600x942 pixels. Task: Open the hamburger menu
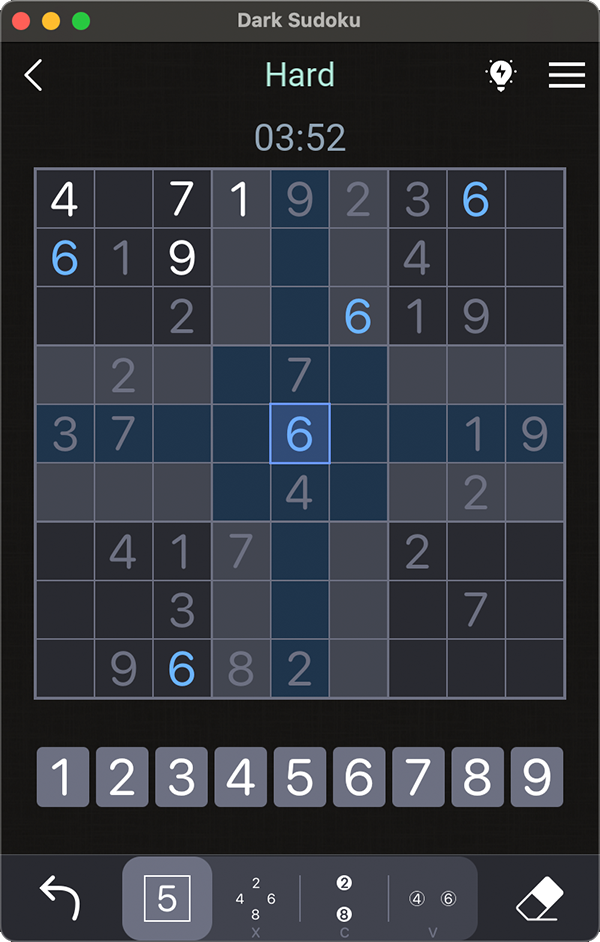[567, 75]
